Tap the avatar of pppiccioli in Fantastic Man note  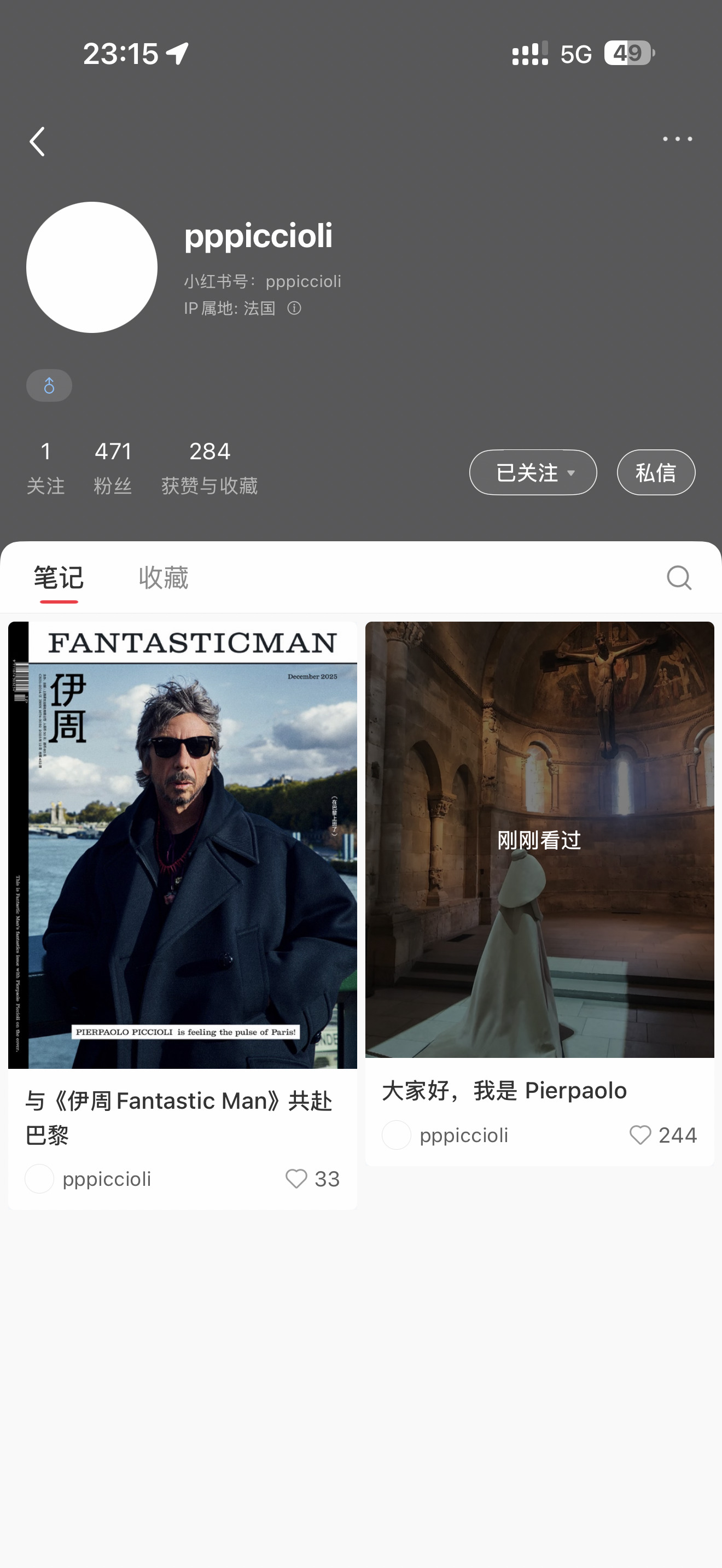pyautogui.click(x=39, y=1178)
